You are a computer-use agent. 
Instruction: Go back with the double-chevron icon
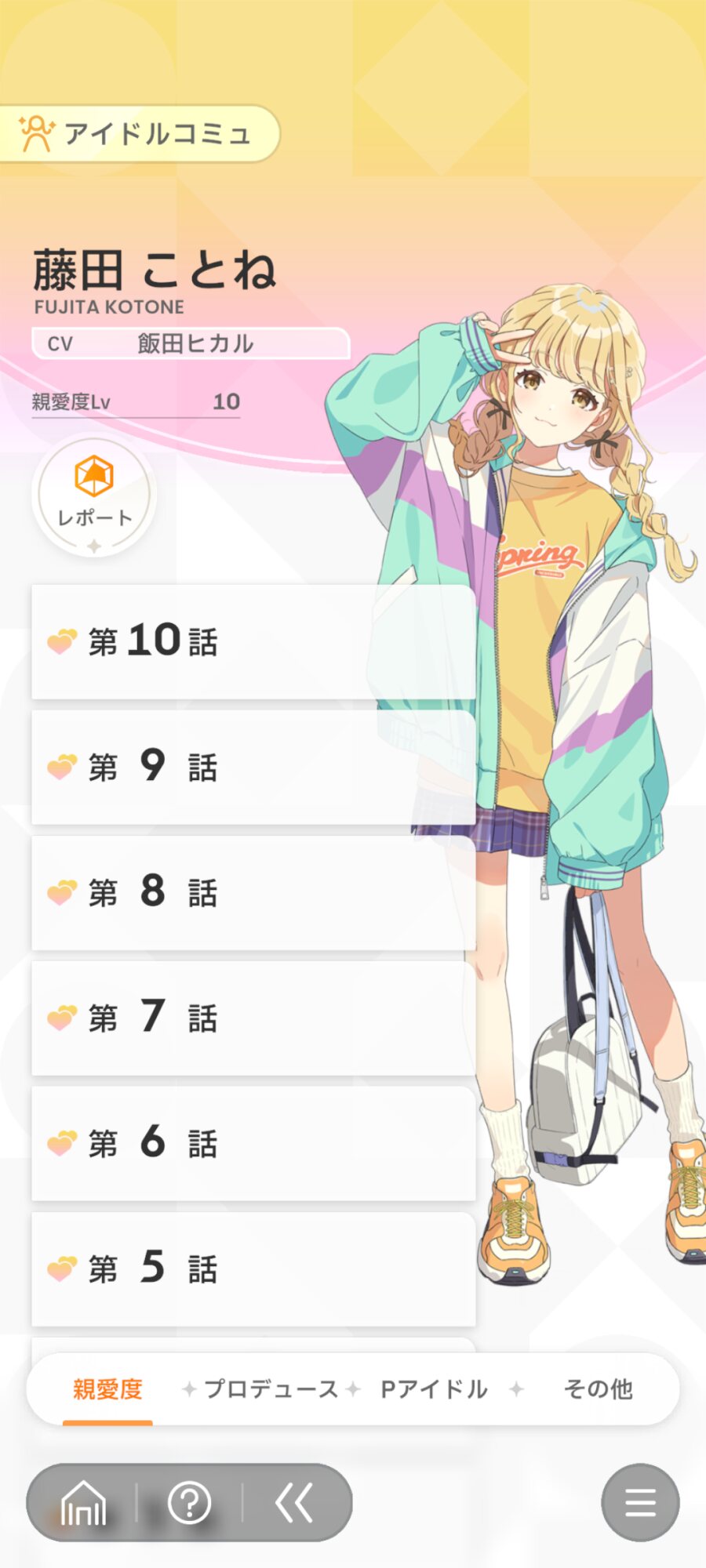coord(295,1503)
